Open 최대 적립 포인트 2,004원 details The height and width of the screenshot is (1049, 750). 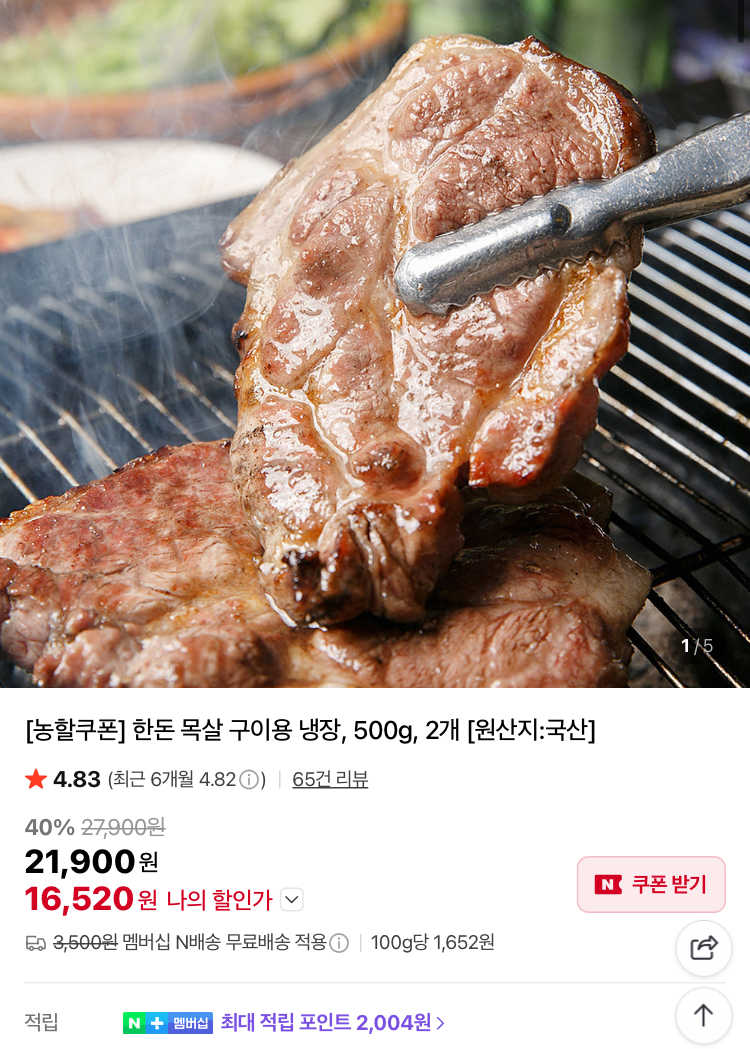pos(332,1022)
